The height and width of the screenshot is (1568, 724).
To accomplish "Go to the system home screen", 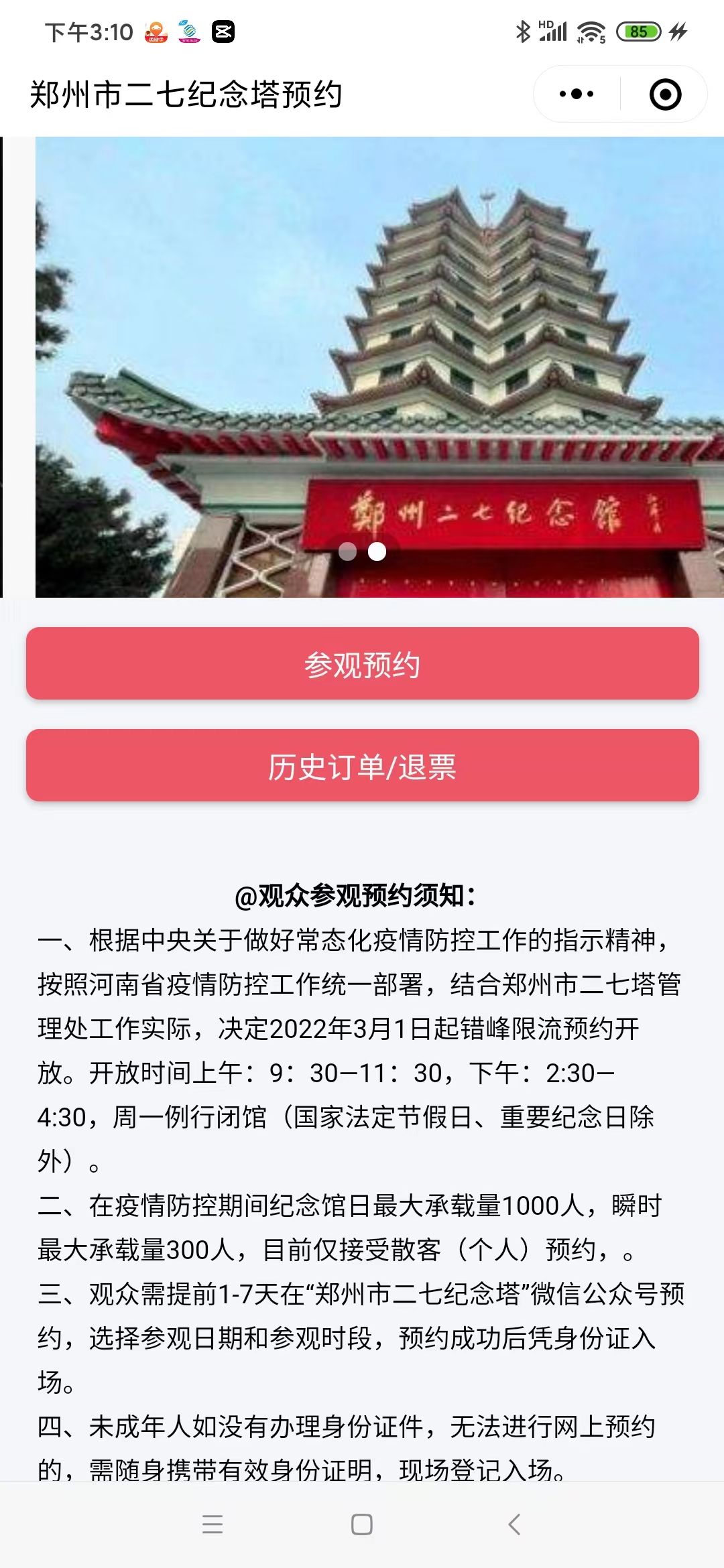I will coord(362,1524).
